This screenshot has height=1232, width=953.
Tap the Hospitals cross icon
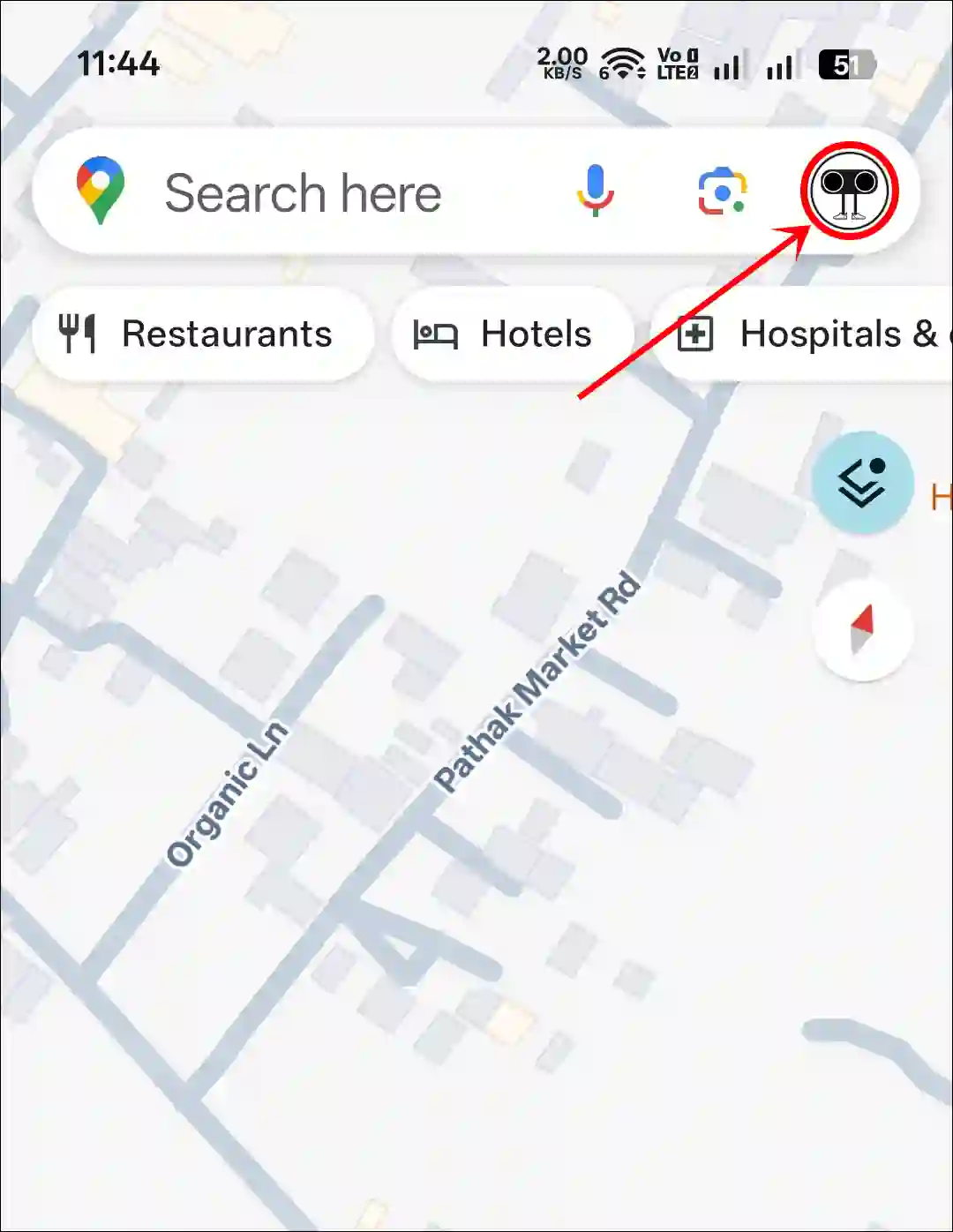[695, 334]
